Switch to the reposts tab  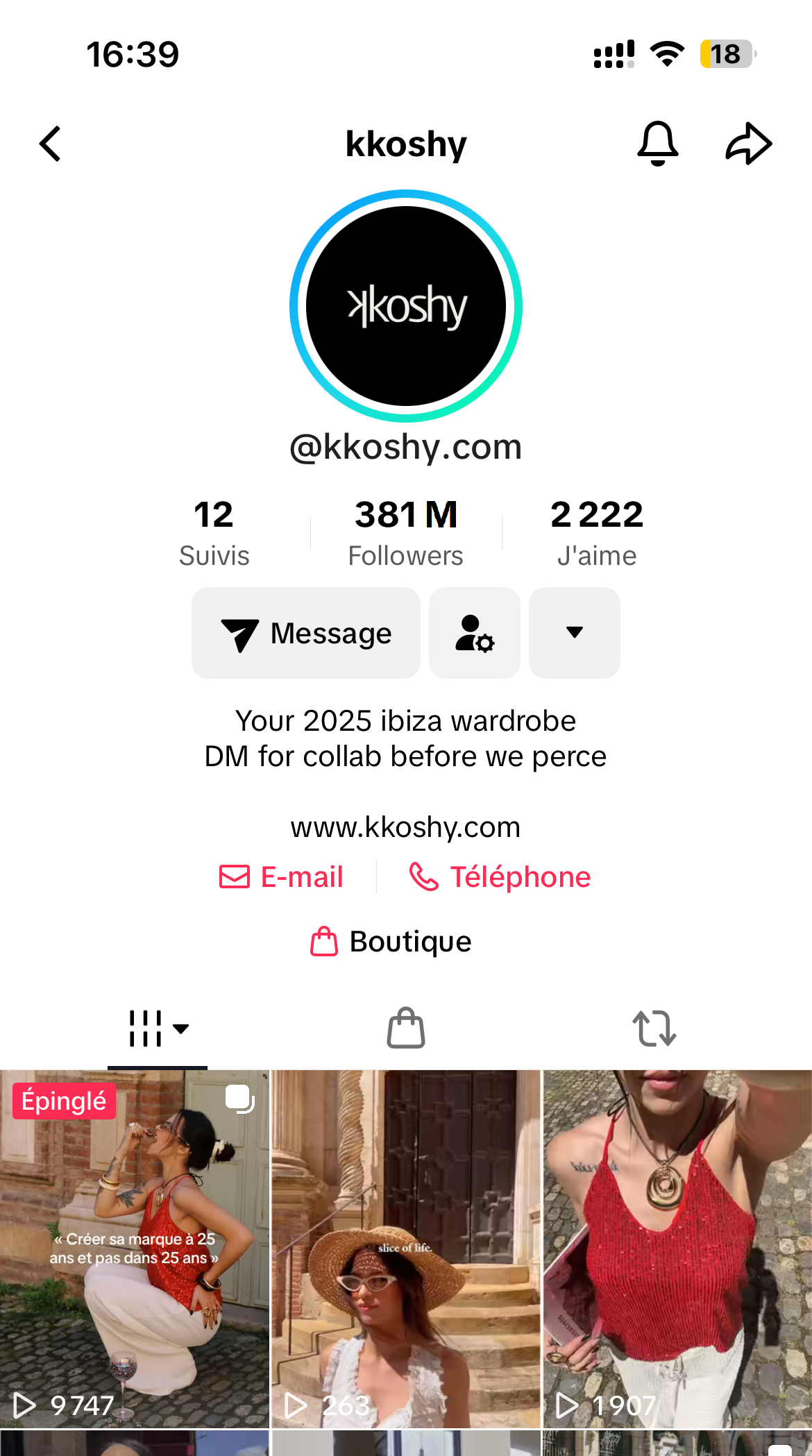654,1028
